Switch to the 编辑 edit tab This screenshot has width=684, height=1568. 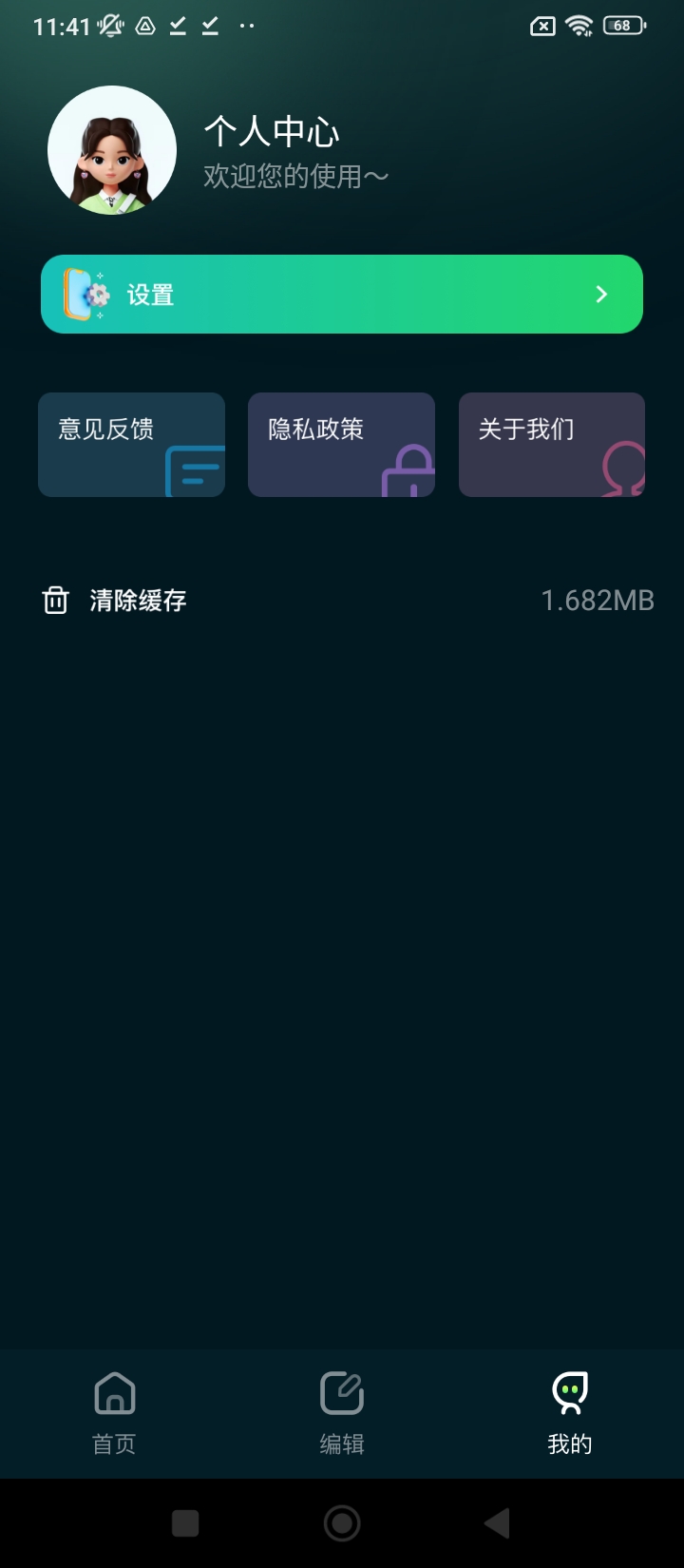[x=342, y=1413]
